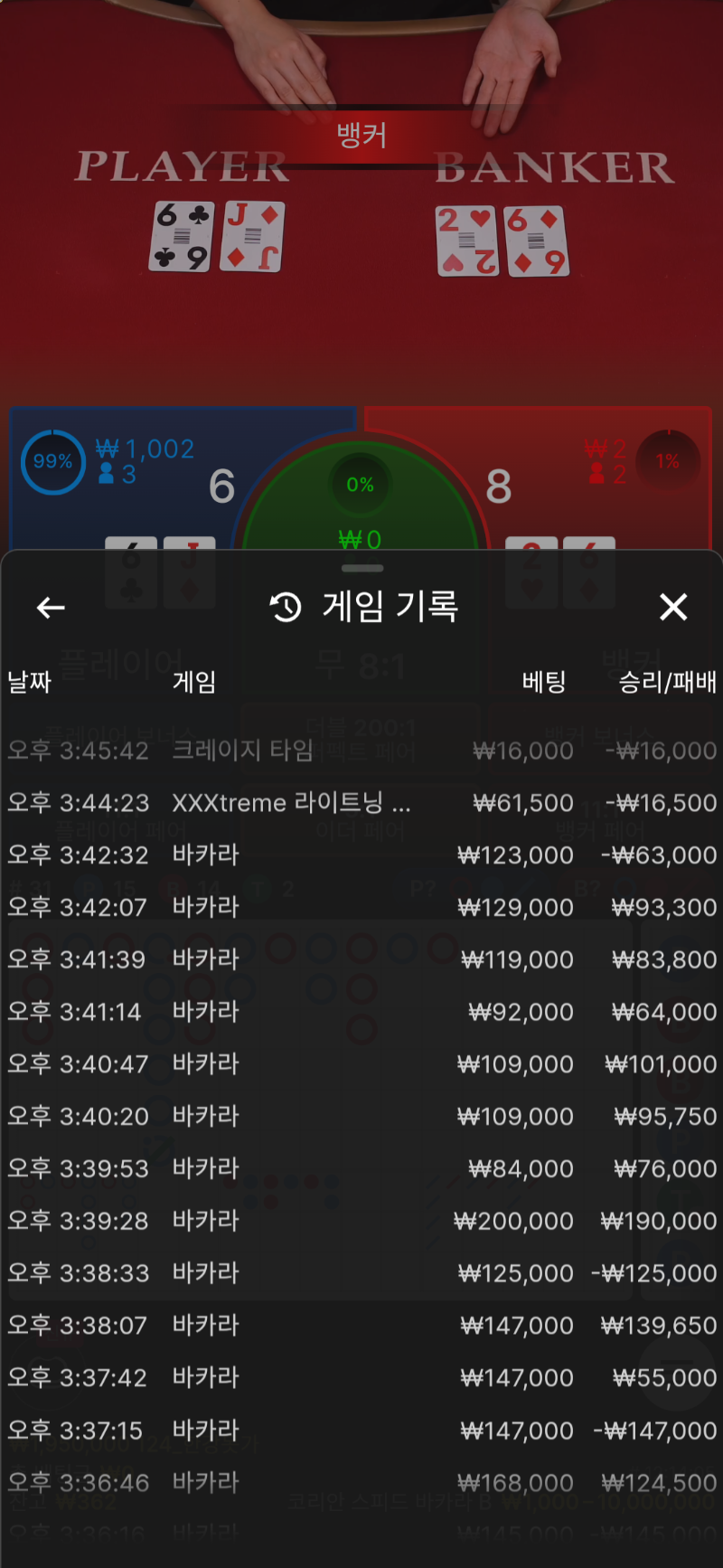The width and height of the screenshot is (723, 1568).
Task: Open the 3:45:42 크레이지 타임 record
Action: click(361, 751)
